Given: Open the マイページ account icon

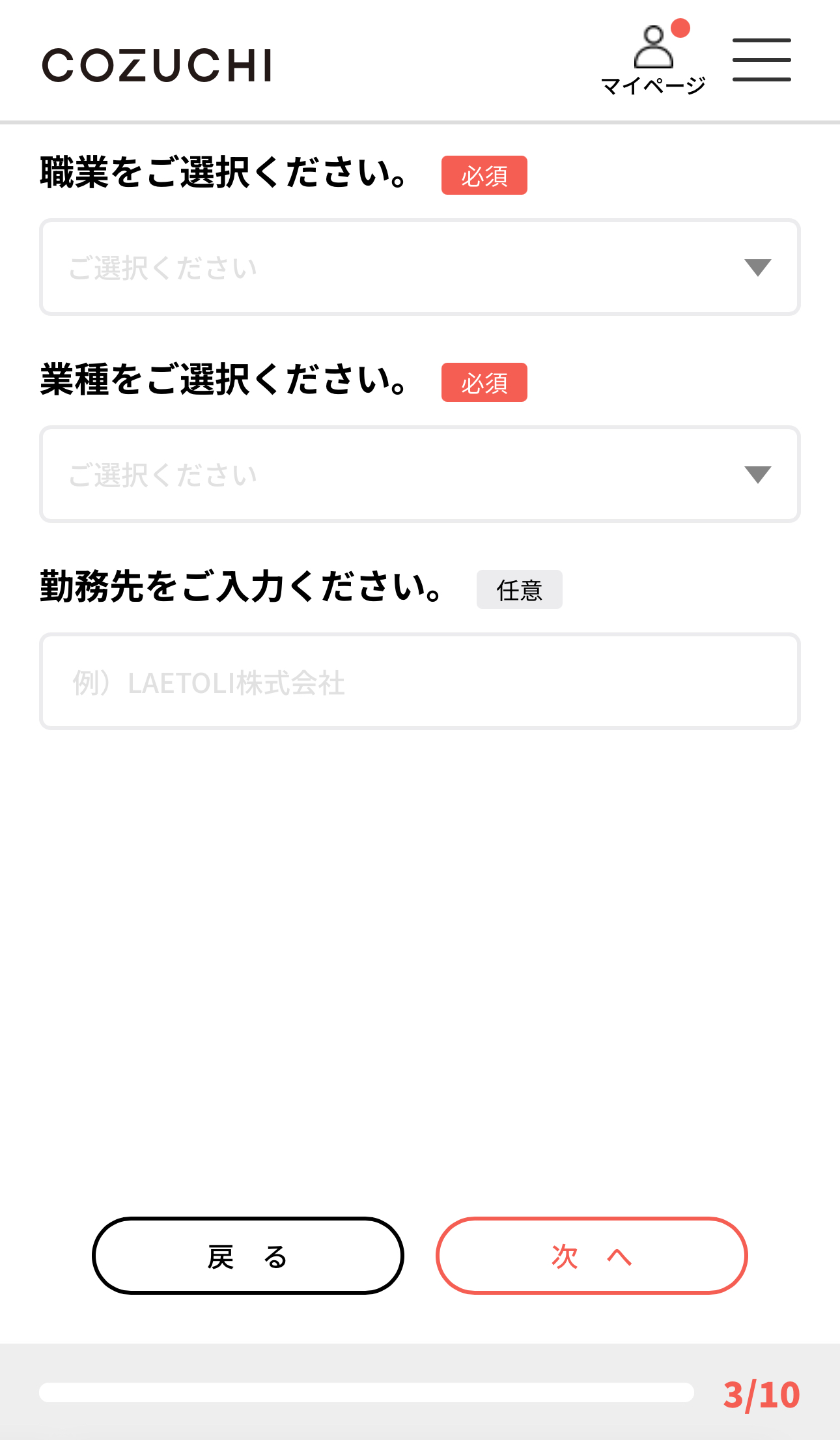Looking at the screenshot, I should 653,59.
